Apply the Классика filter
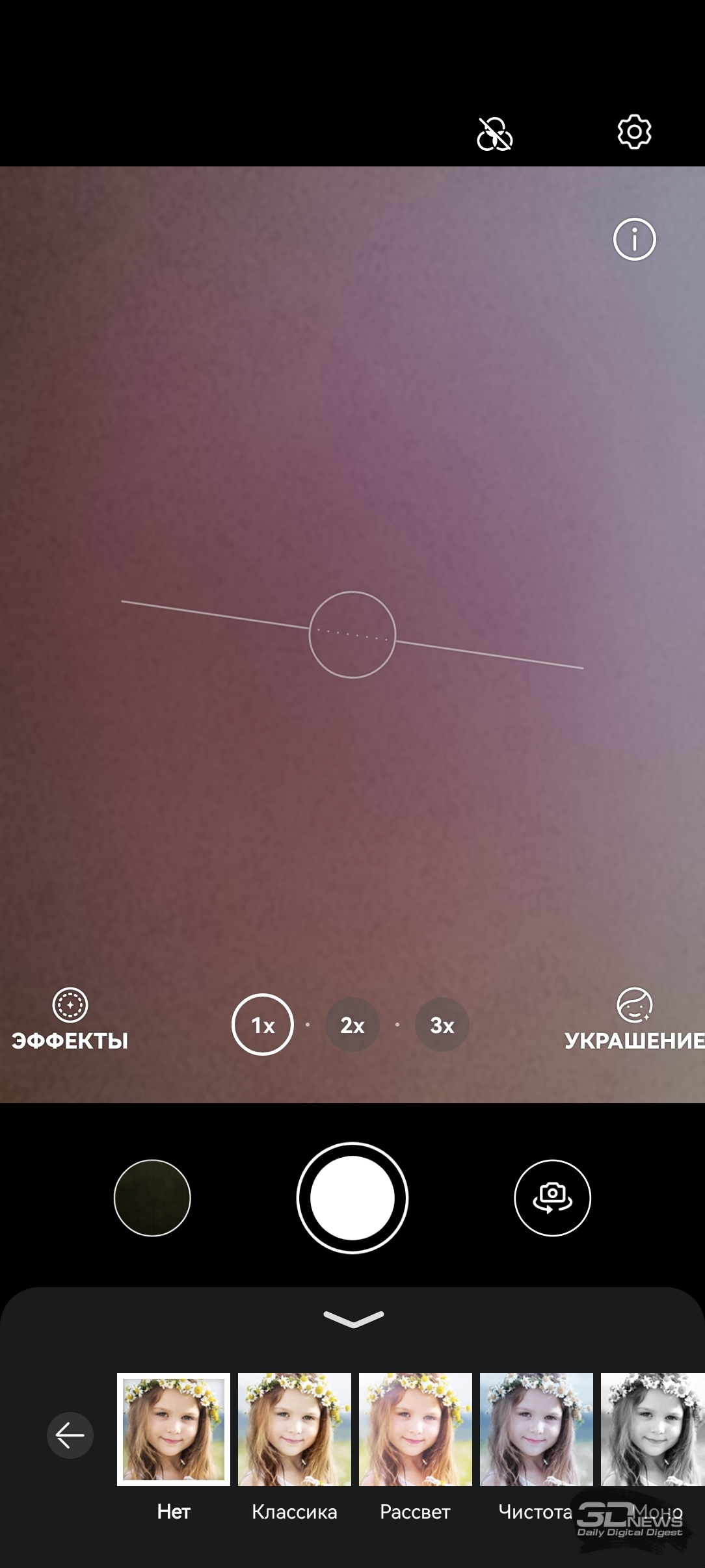 [x=295, y=1430]
